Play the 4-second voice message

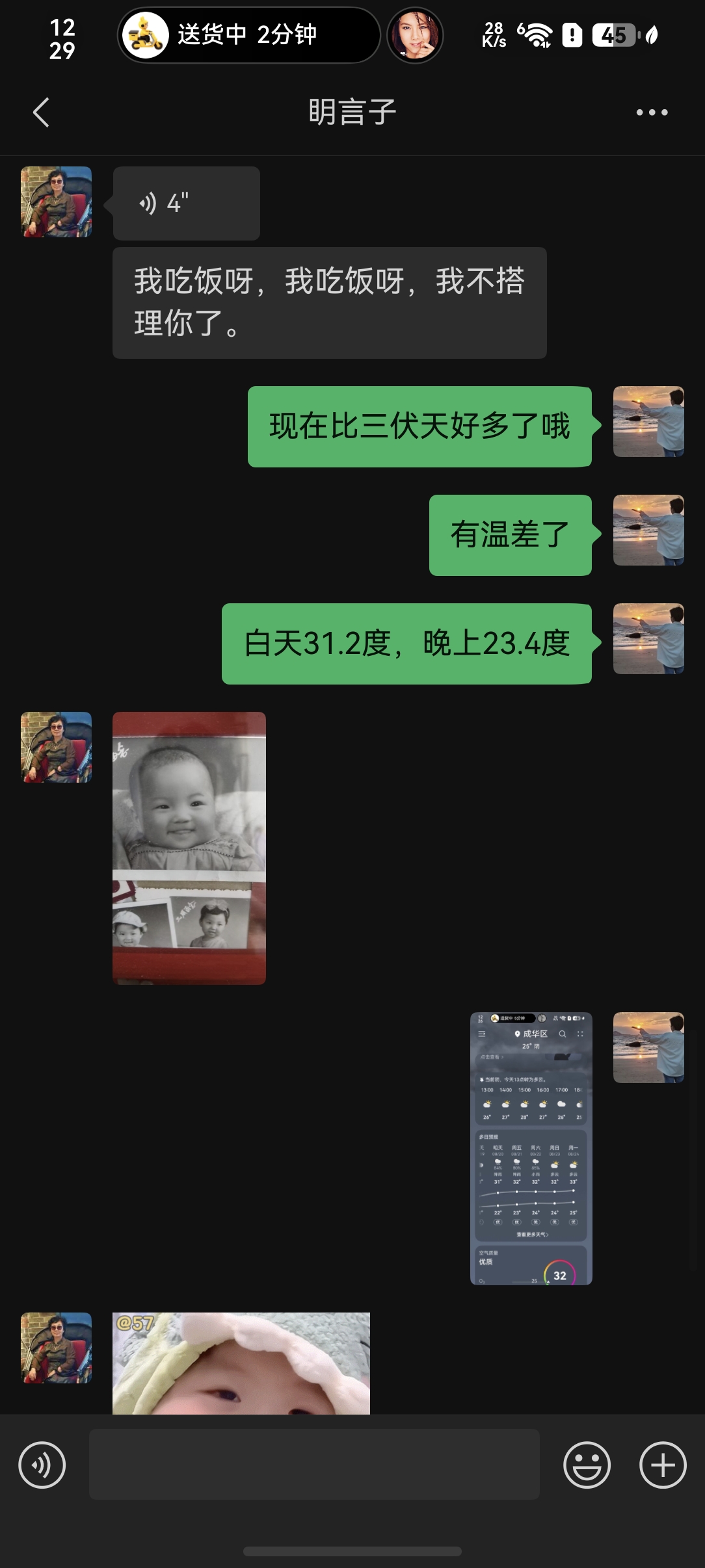coord(186,203)
